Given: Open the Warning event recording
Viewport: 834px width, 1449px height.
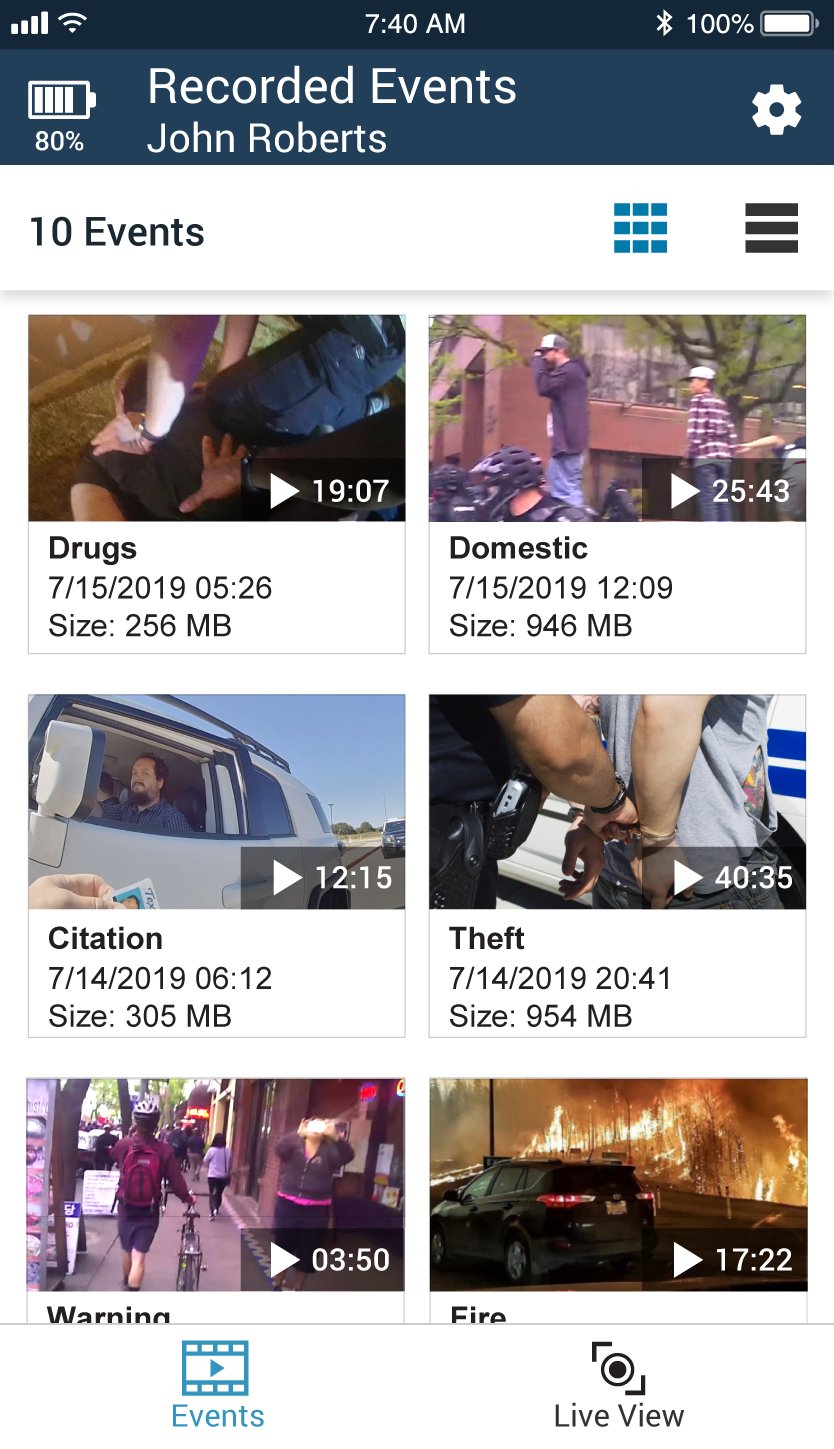Looking at the screenshot, I should pos(216,1185).
